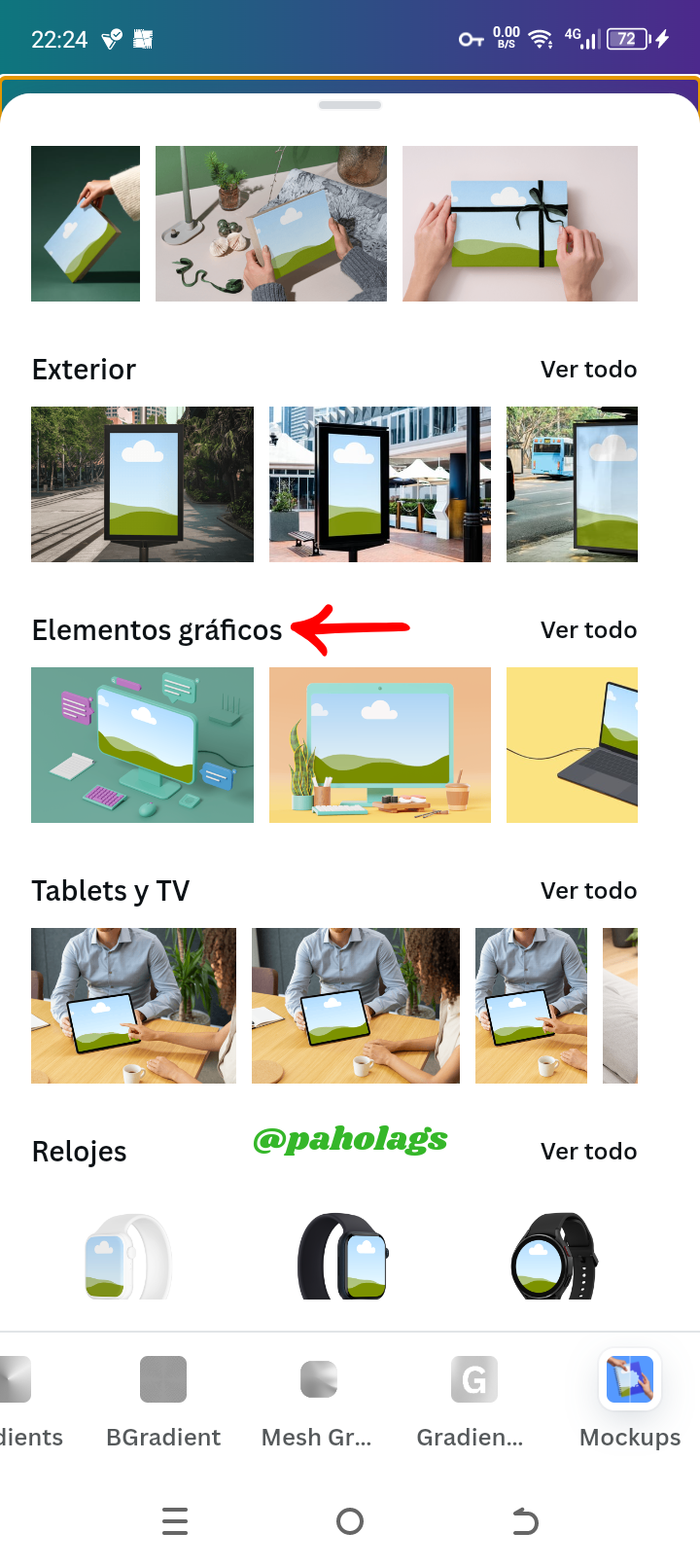The width and height of the screenshot is (700, 1568).
Task: Select the white smartwatch mockup
Action: click(129, 1256)
